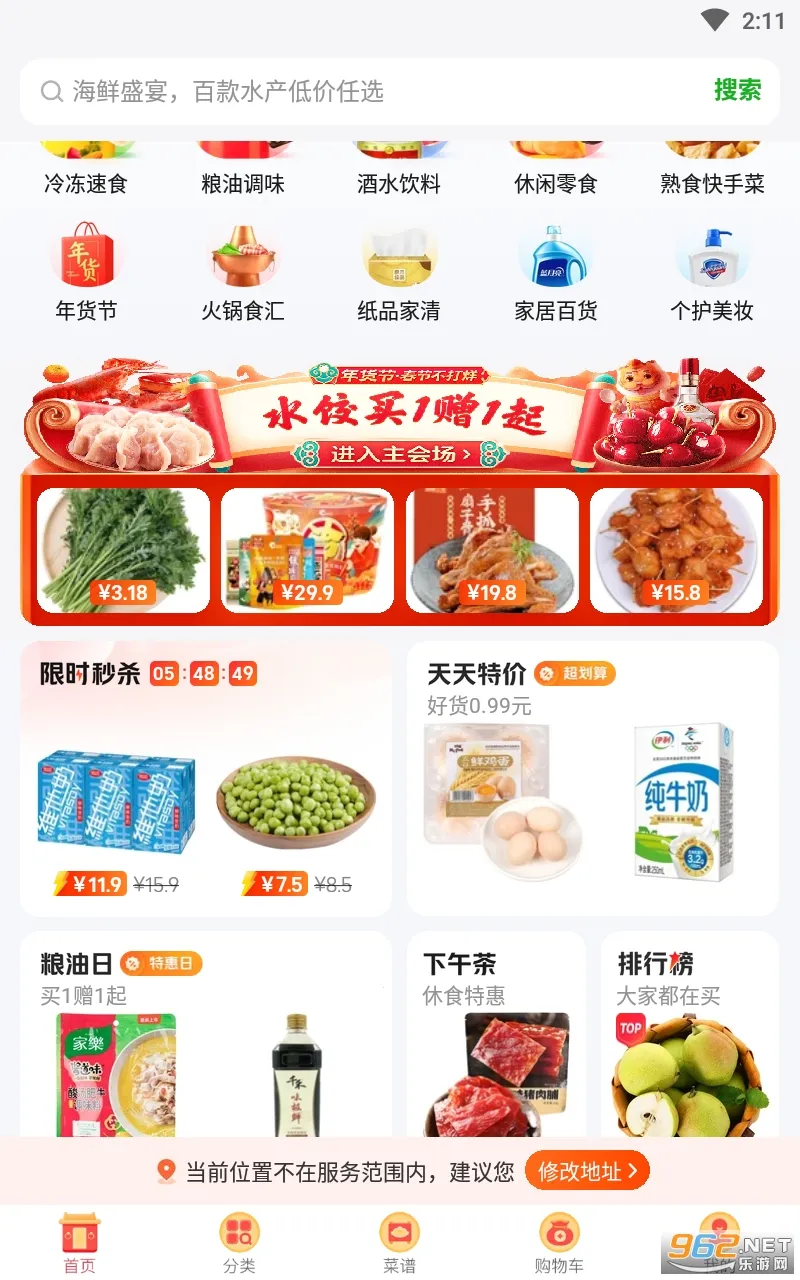The width and height of the screenshot is (800, 1280).
Task: Switch to the 分类 tab
Action: click(x=239, y=1243)
